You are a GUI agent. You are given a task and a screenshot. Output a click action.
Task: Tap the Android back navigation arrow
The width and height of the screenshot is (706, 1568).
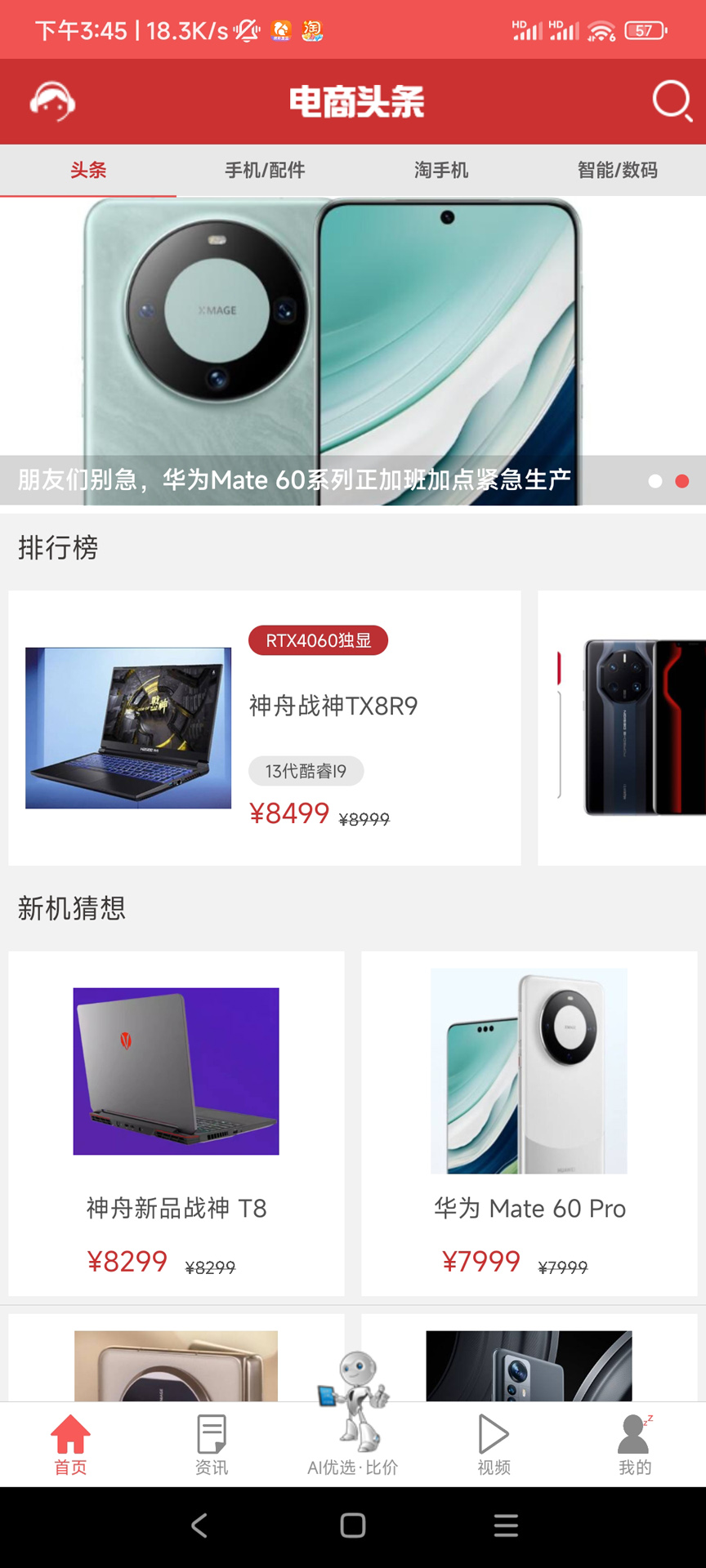point(199,1524)
